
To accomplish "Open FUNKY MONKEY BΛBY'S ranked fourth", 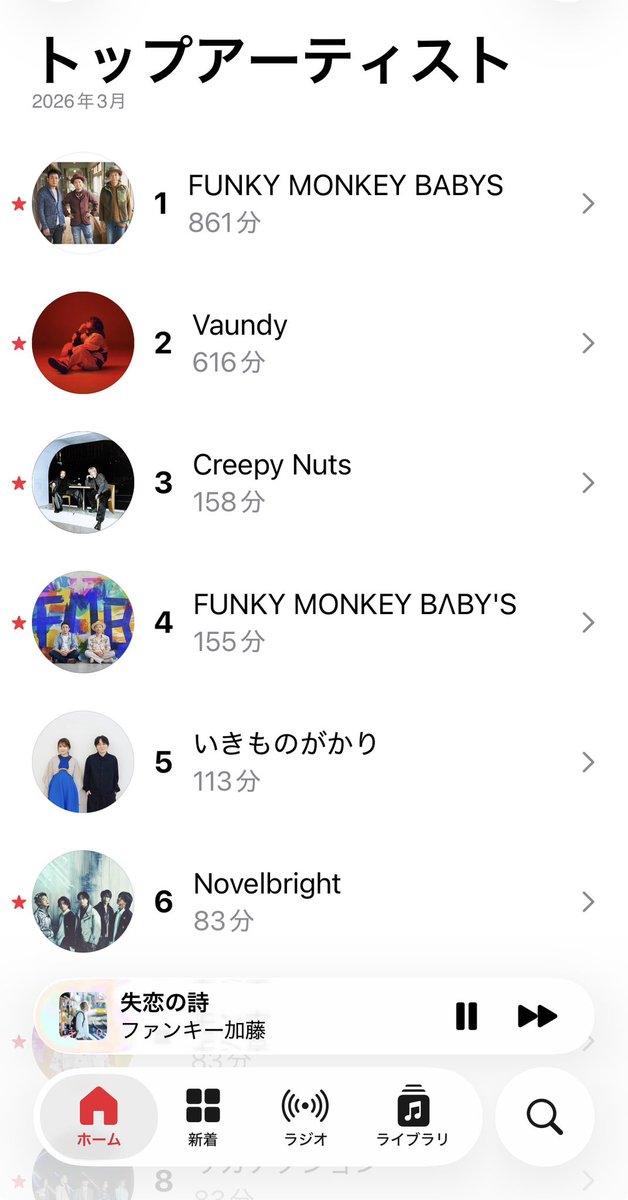I will tap(314, 622).
